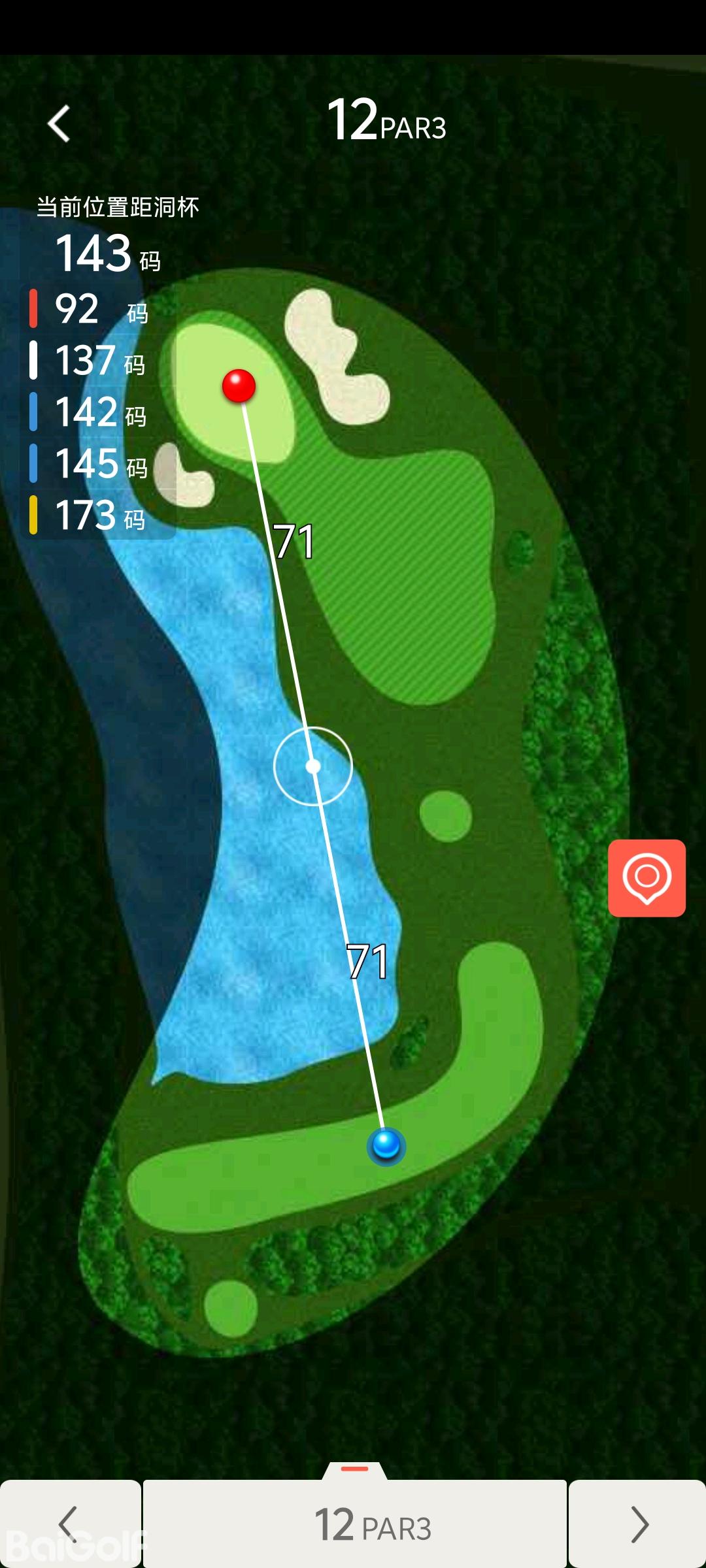
Task: Tap the blue ball position marker
Action: [386, 1146]
